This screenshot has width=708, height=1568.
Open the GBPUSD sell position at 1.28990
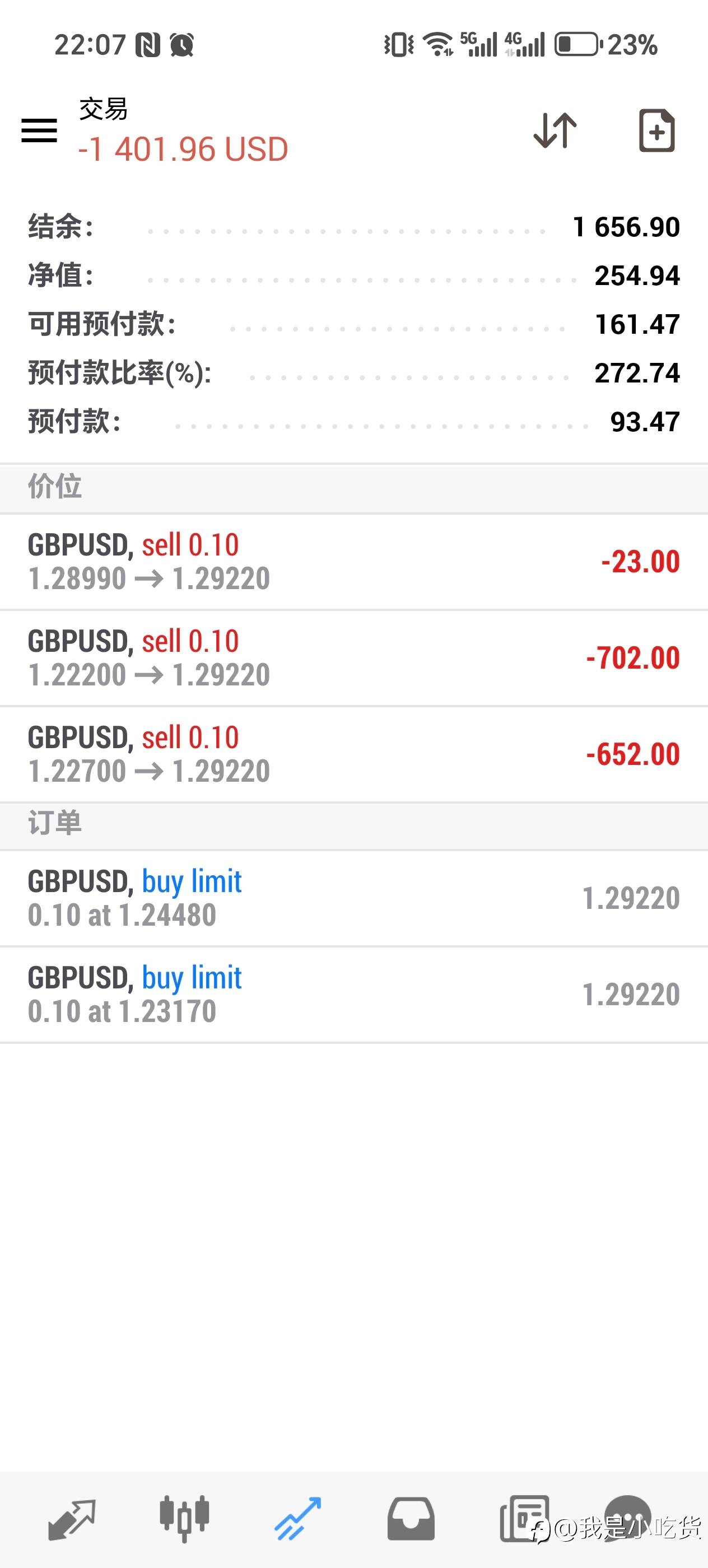pyautogui.click(x=353, y=561)
